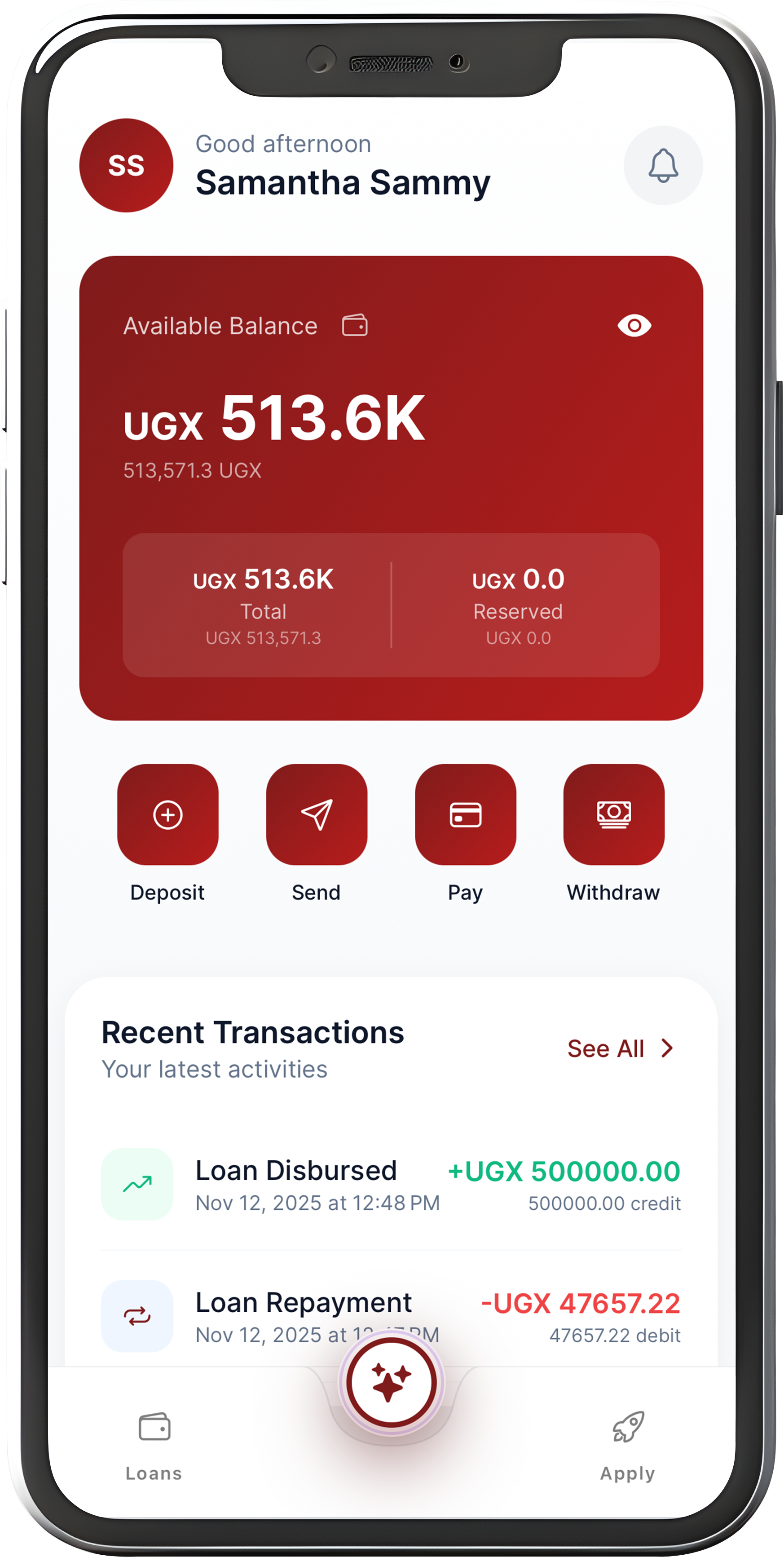784x1557 pixels.
Task: Tap the Deposit button
Action: 167,814
